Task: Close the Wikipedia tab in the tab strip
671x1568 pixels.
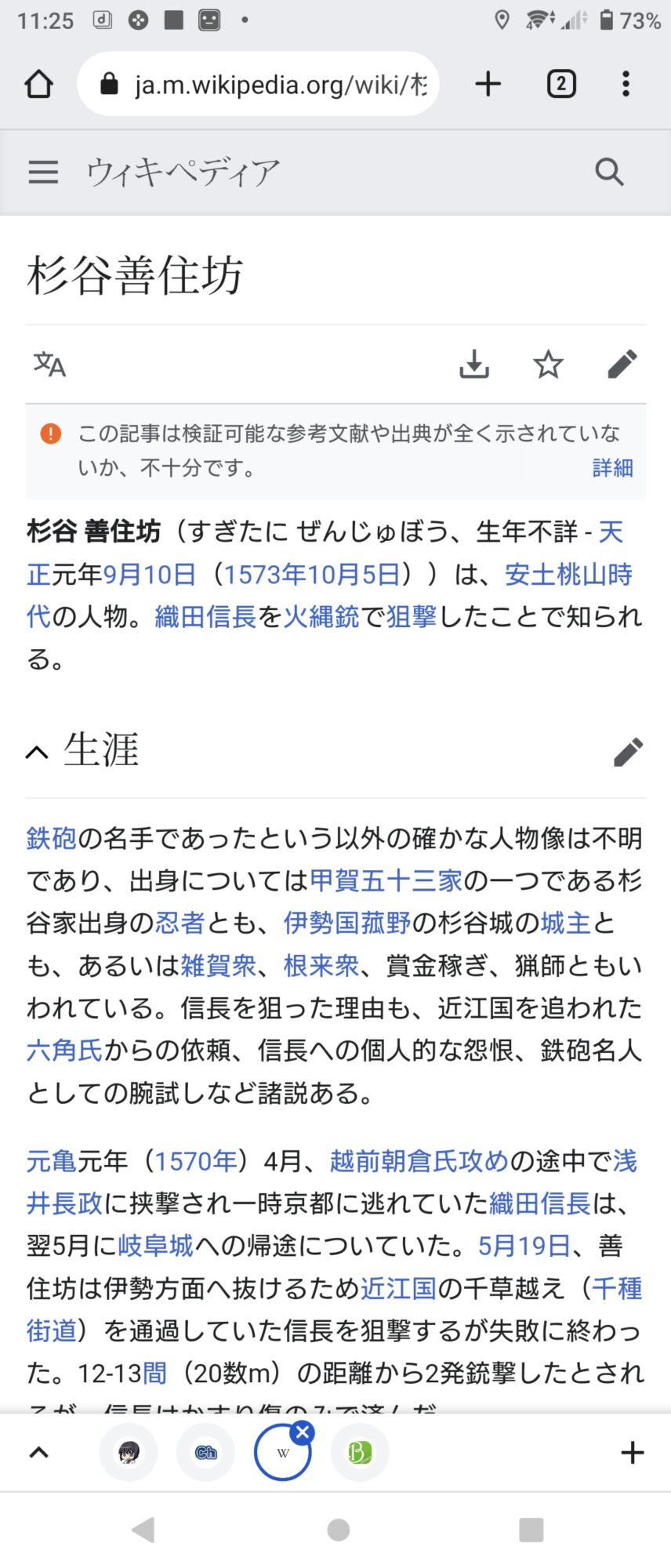Action: [x=303, y=1432]
